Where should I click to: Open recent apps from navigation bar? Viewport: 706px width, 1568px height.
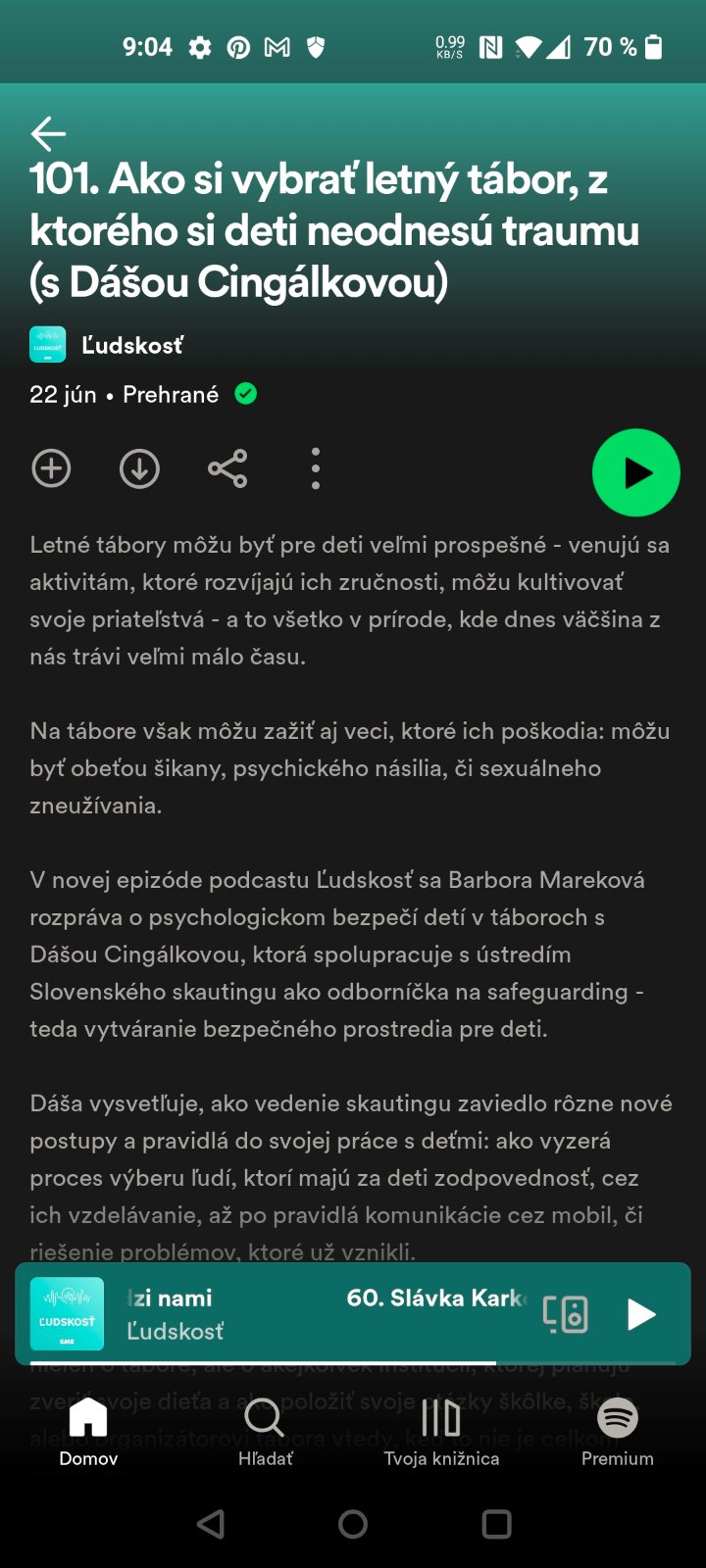click(x=497, y=1524)
